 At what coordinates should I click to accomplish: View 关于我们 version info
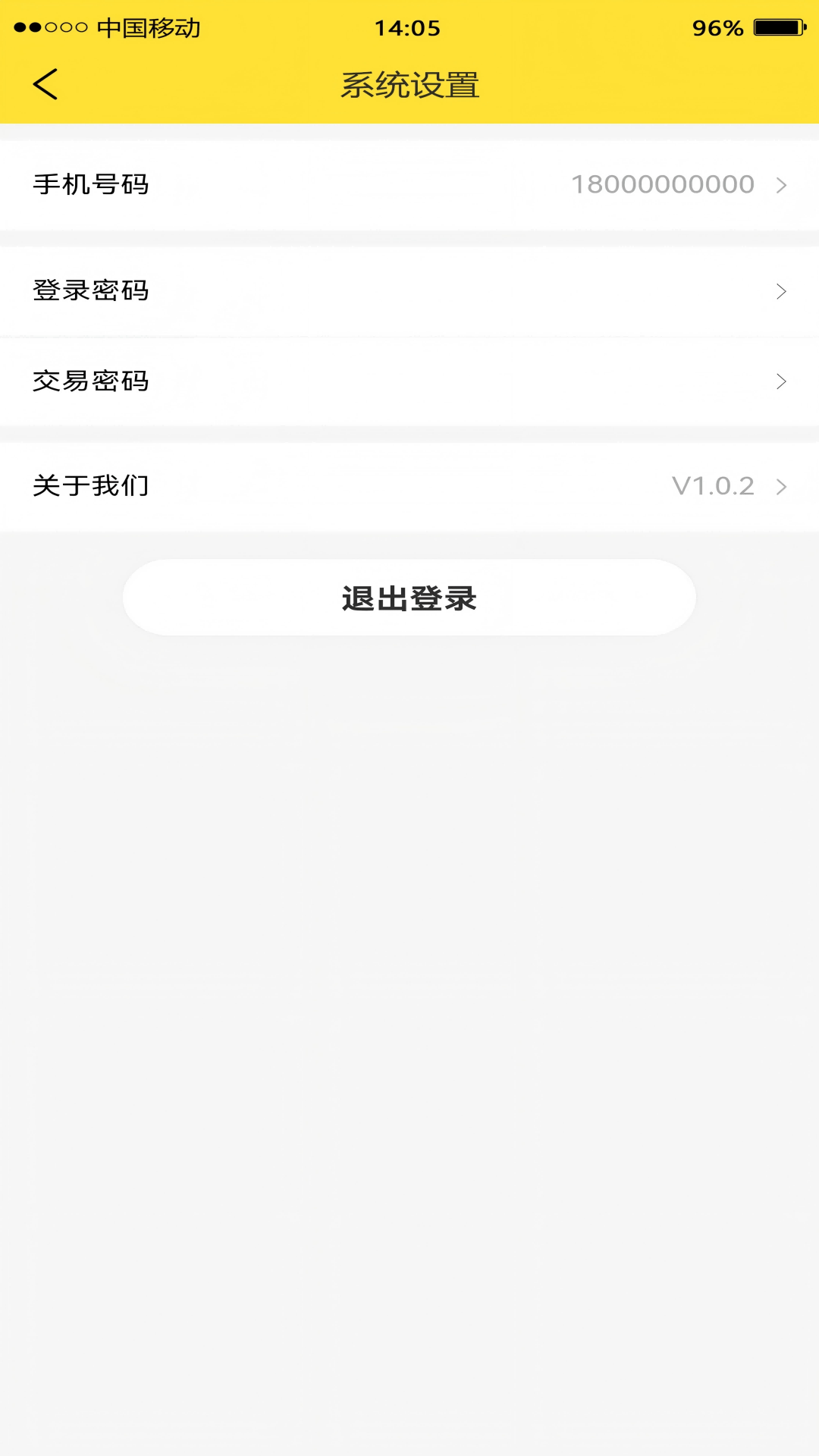[x=409, y=486]
